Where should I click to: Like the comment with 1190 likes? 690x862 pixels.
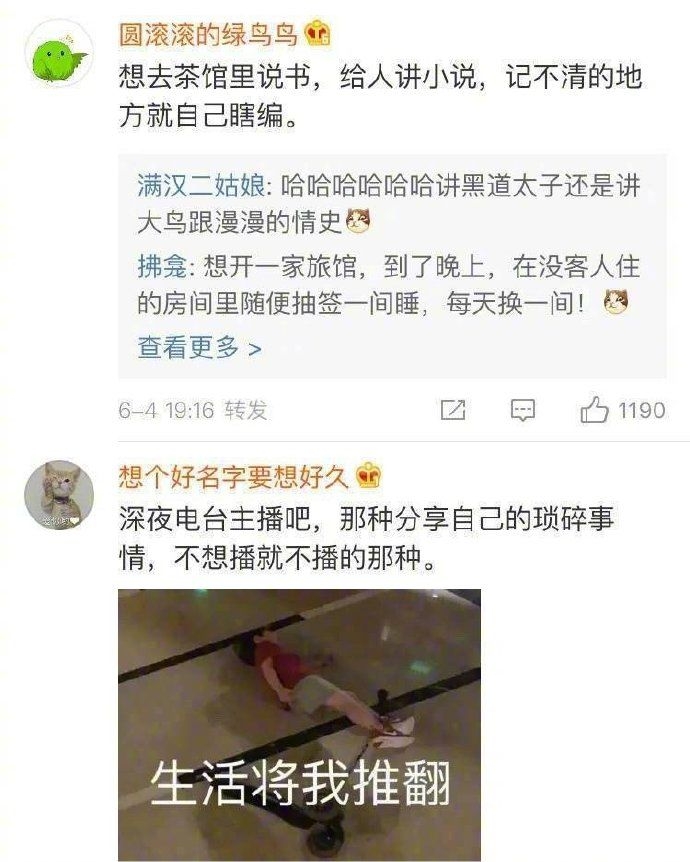(x=596, y=410)
